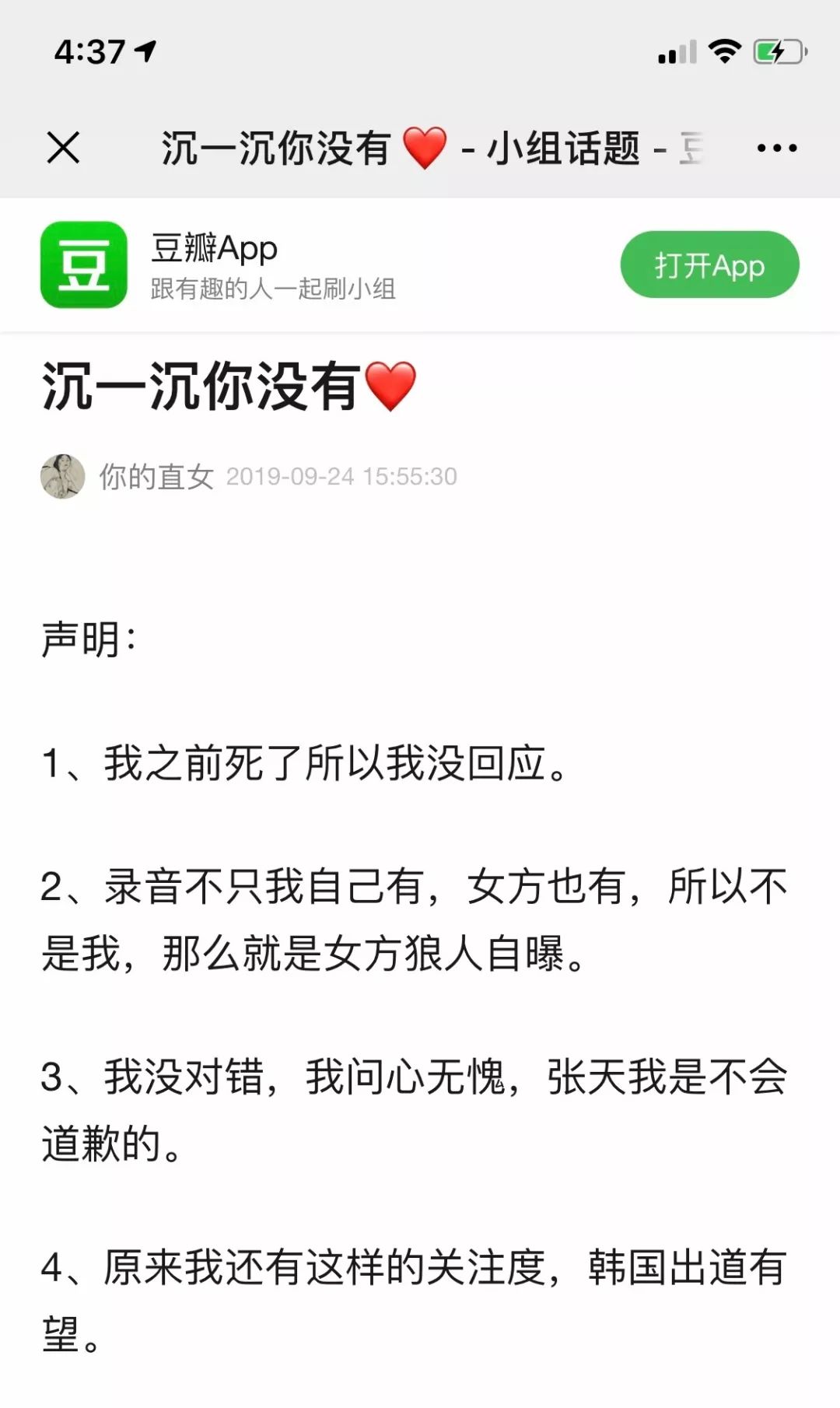Close the web page with the X
The image size is (840, 1408).
(63, 148)
